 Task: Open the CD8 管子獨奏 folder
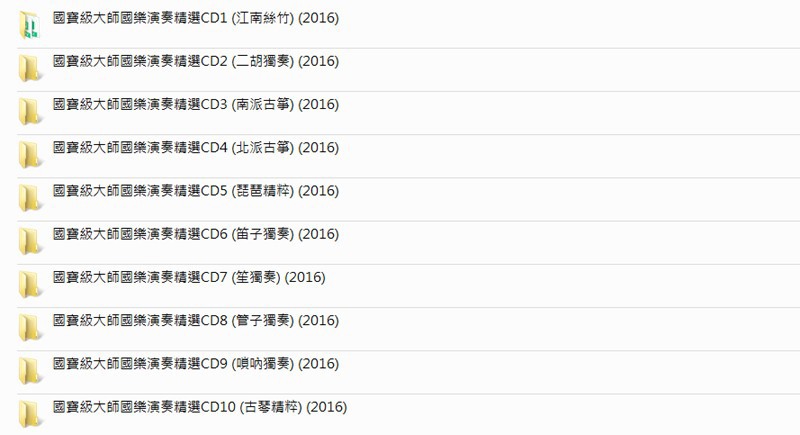[195, 321]
